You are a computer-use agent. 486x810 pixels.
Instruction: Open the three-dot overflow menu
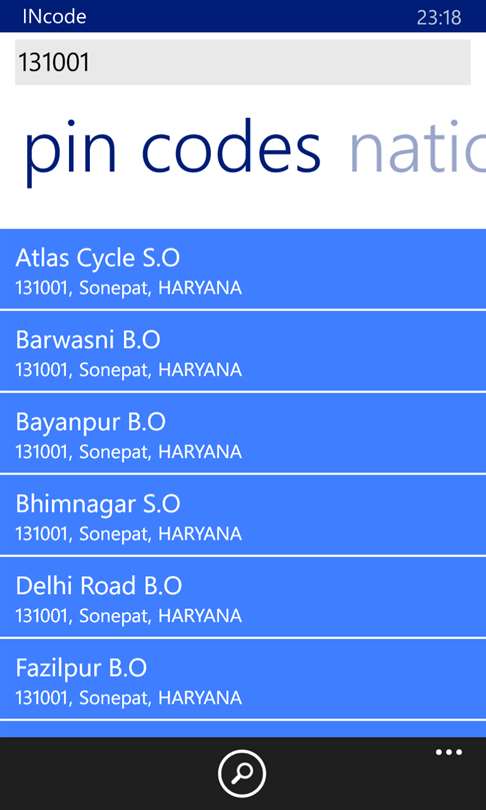tap(448, 752)
